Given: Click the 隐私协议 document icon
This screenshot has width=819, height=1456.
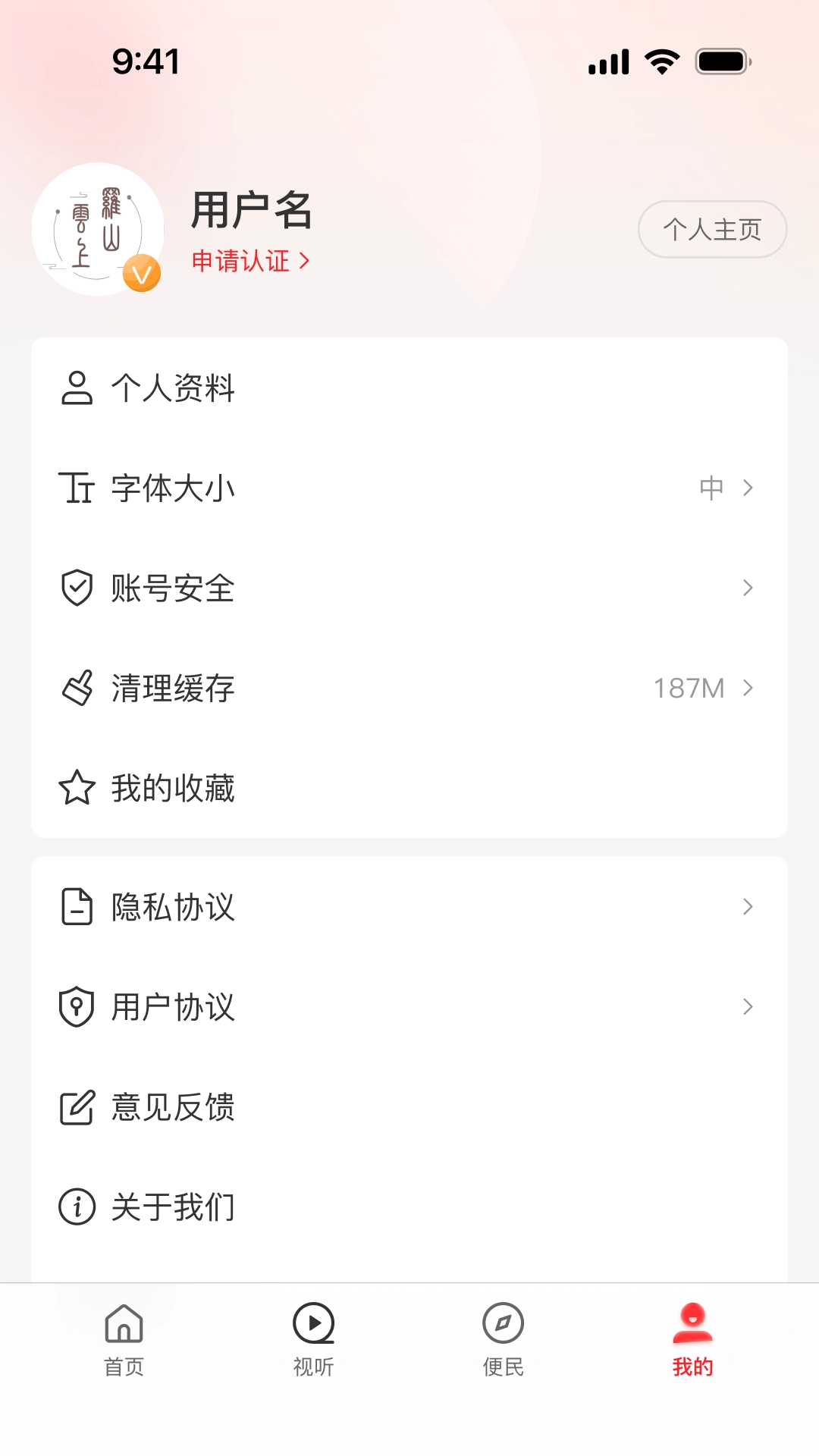Looking at the screenshot, I should pos(76,907).
